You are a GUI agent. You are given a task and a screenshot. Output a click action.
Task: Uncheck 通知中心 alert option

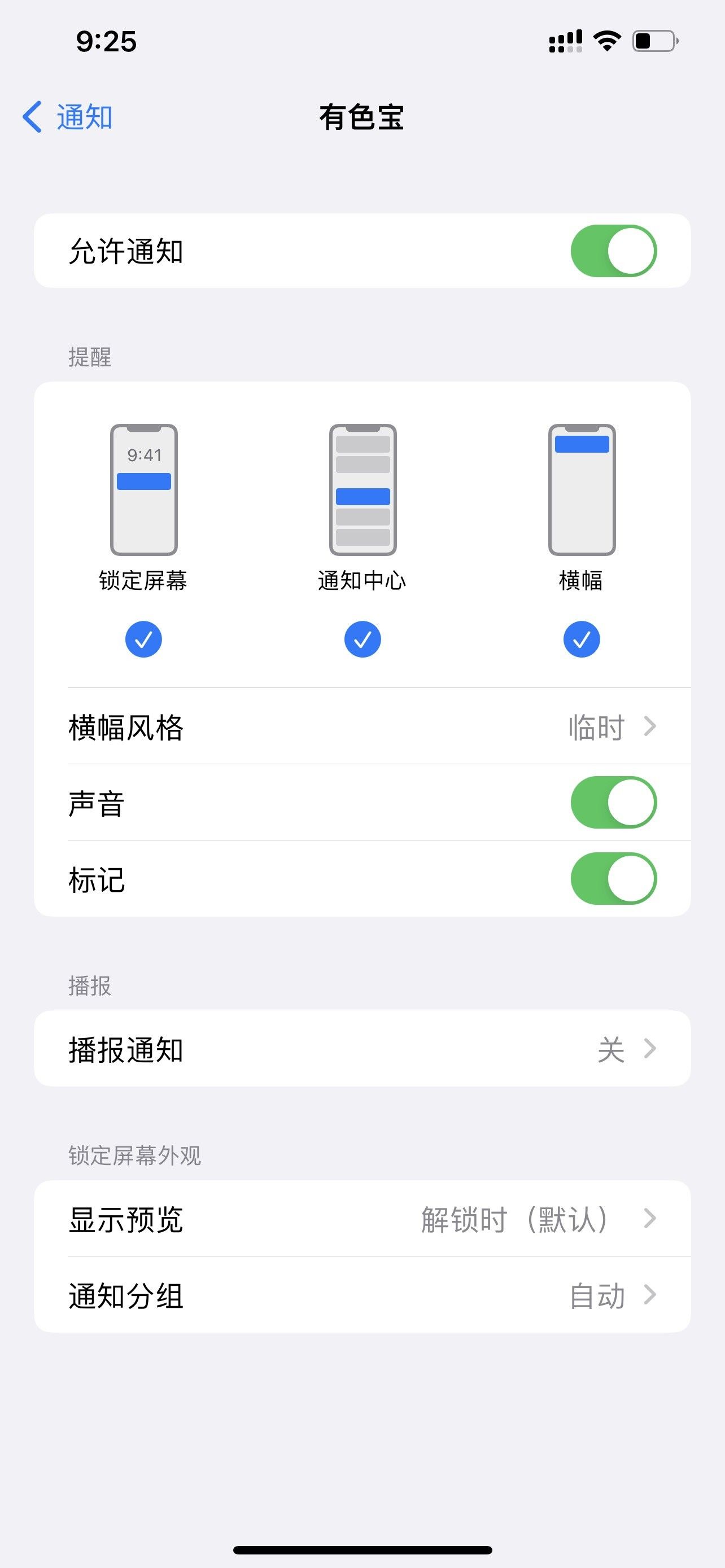363,639
